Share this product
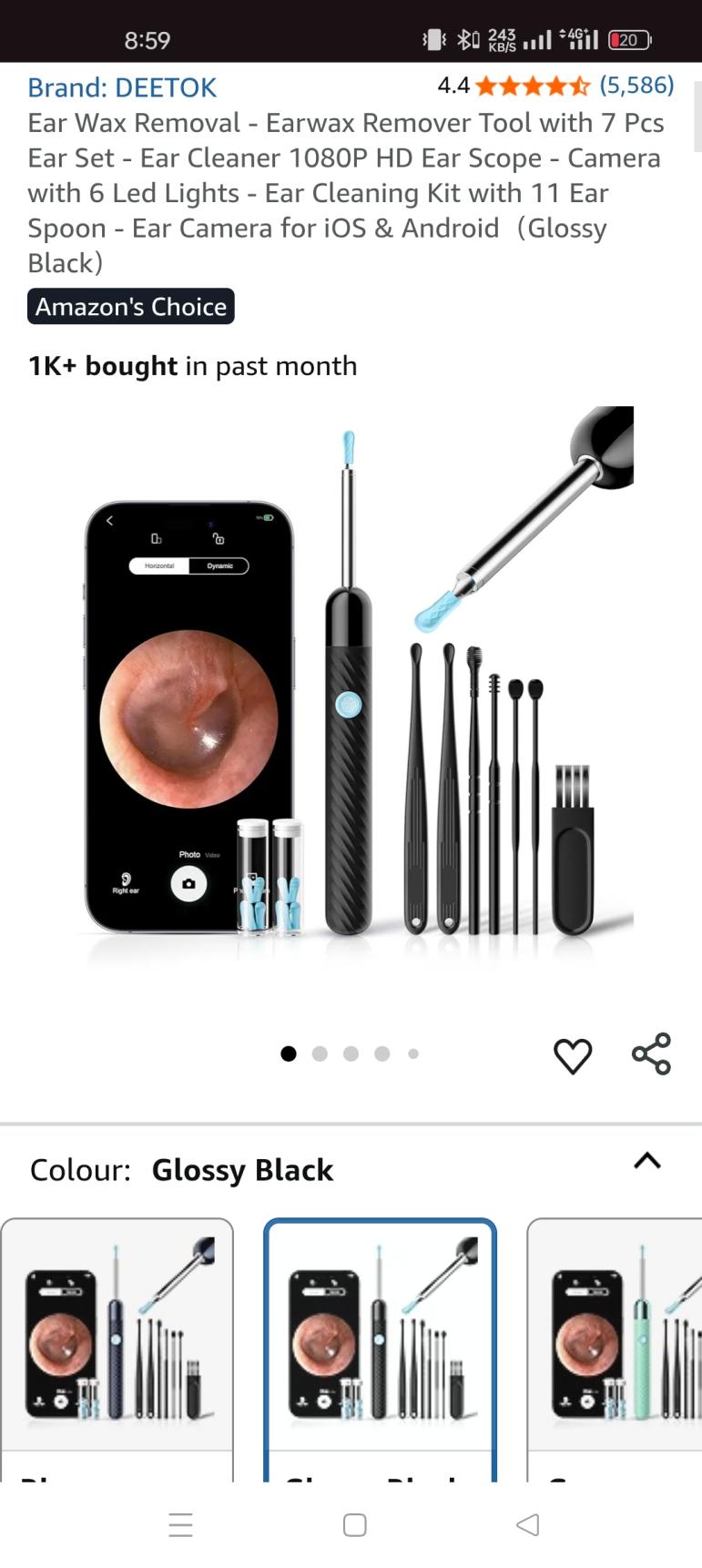This screenshot has width=702, height=1568. [651, 1054]
